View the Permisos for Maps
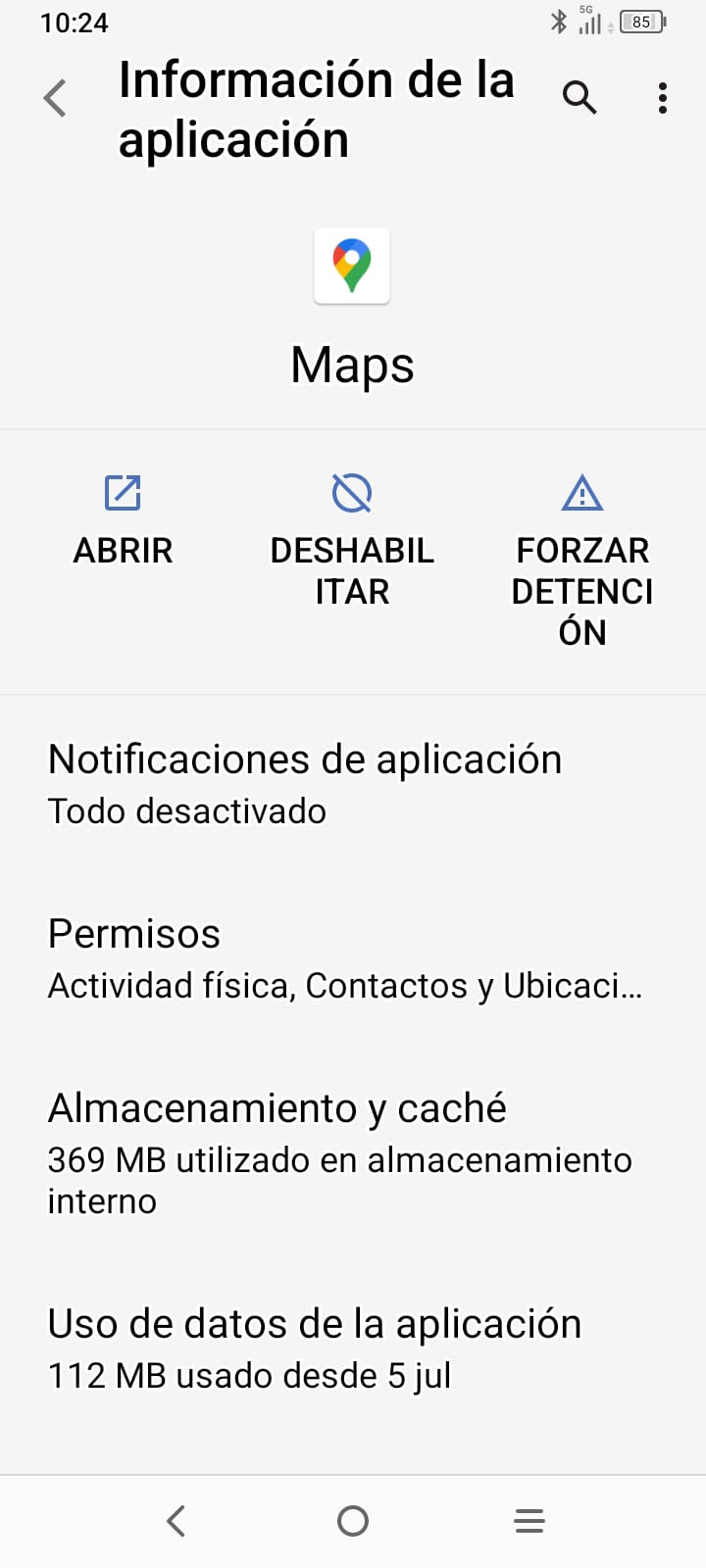This screenshot has width=706, height=1568. 343,958
